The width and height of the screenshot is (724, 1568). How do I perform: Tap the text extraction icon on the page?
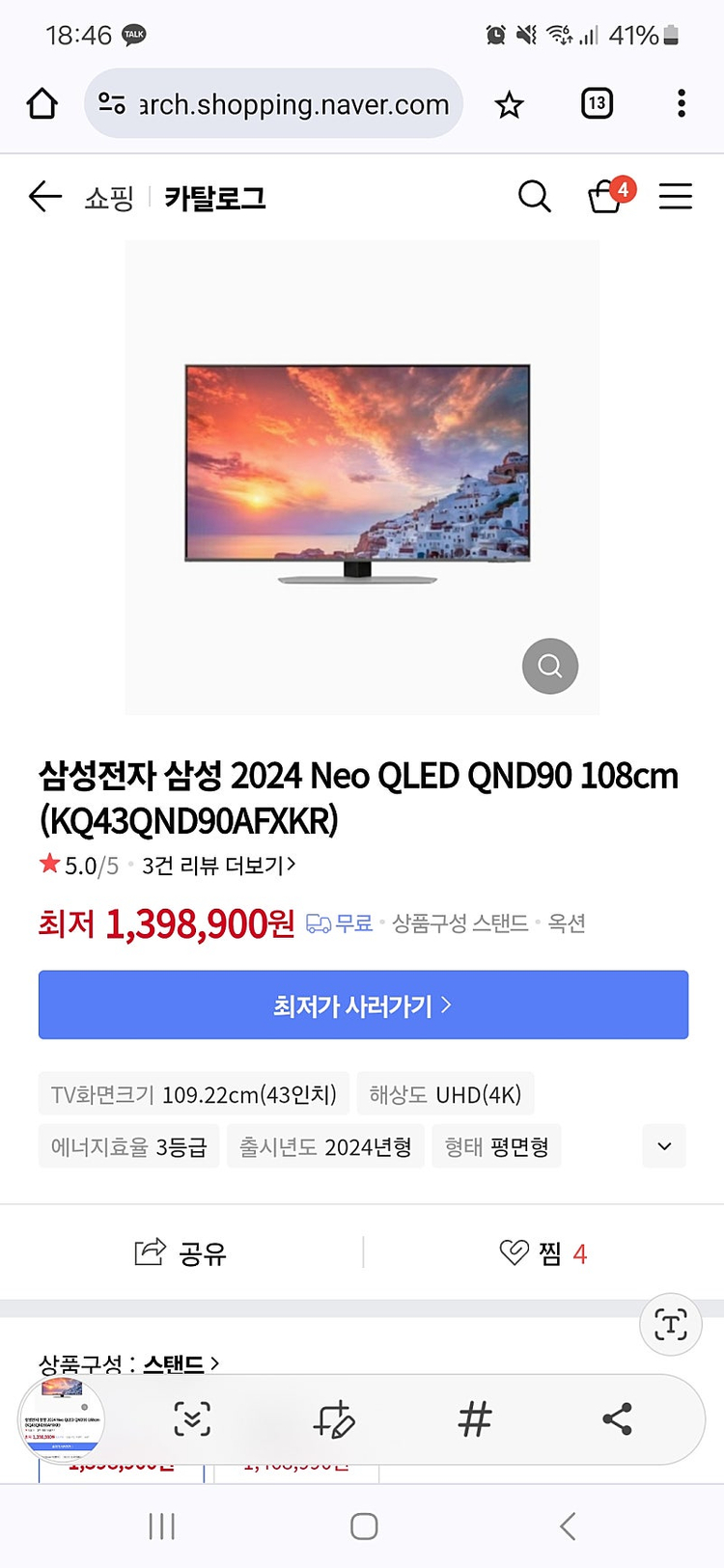(x=670, y=1324)
